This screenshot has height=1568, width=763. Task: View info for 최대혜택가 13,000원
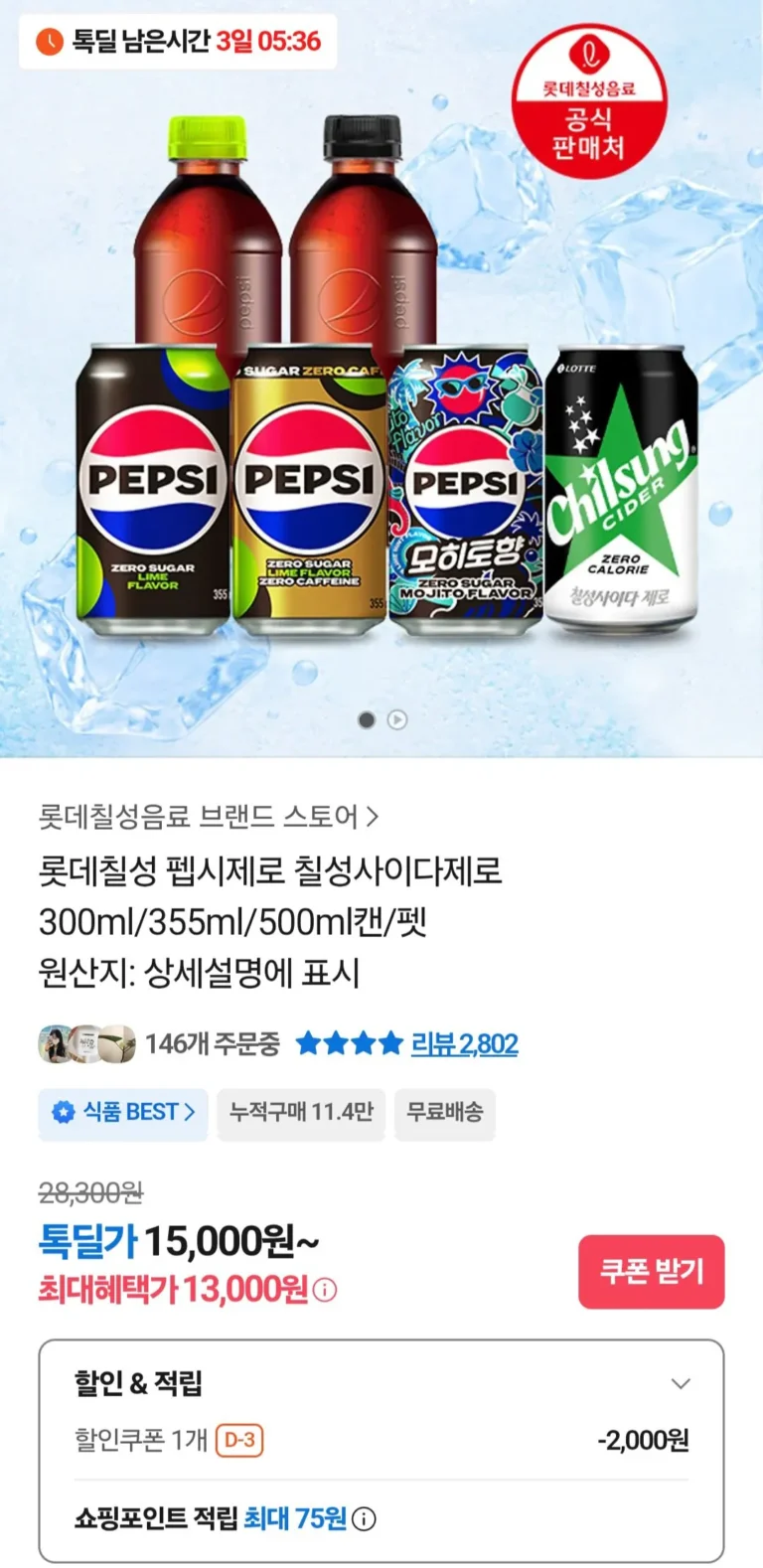pyautogui.click(x=325, y=1290)
